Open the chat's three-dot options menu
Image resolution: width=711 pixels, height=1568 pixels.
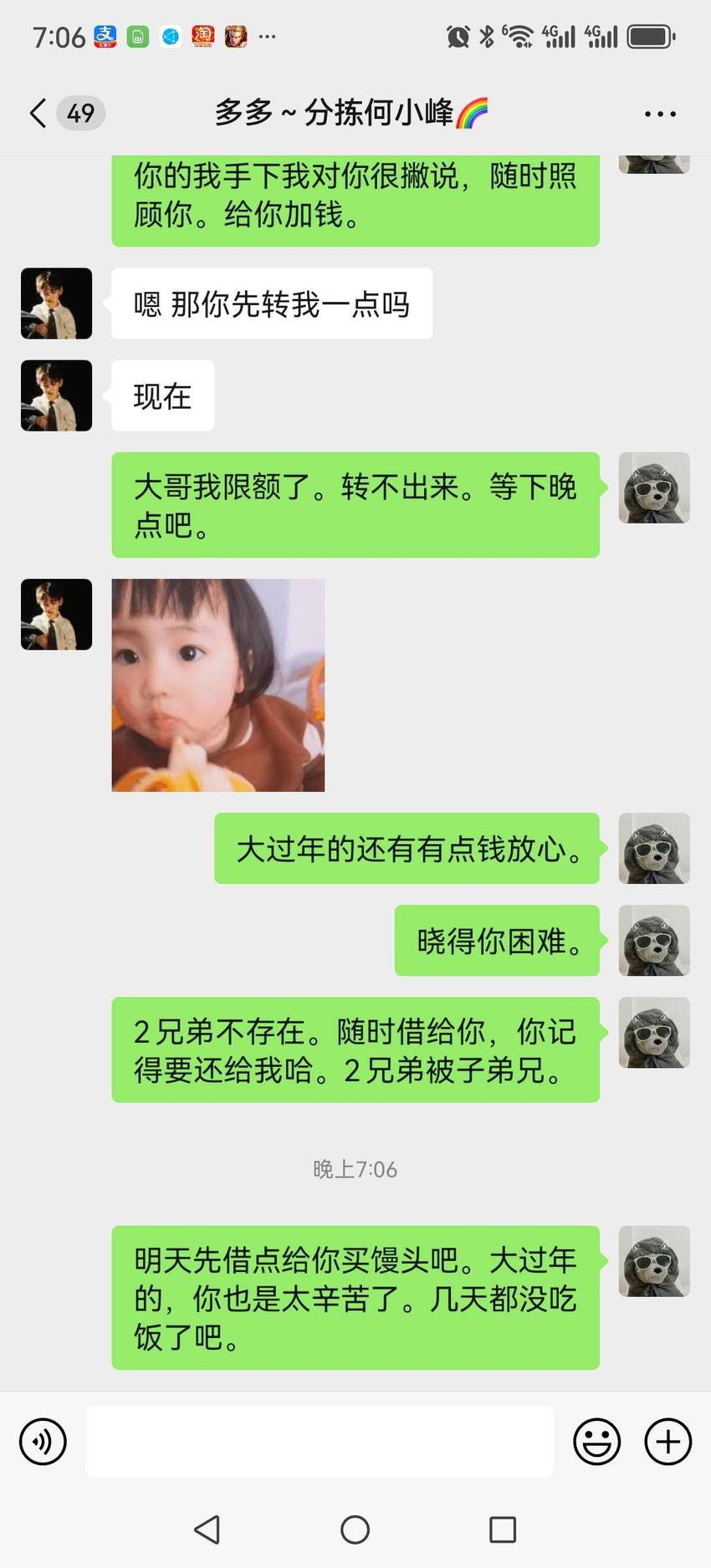[660, 114]
